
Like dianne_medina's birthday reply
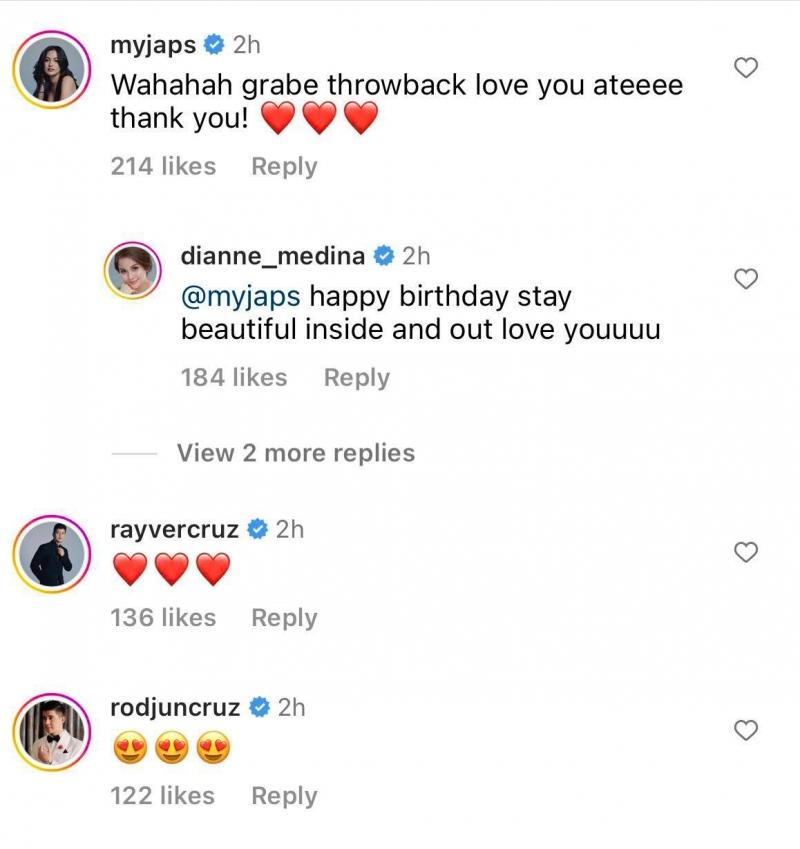745,279
